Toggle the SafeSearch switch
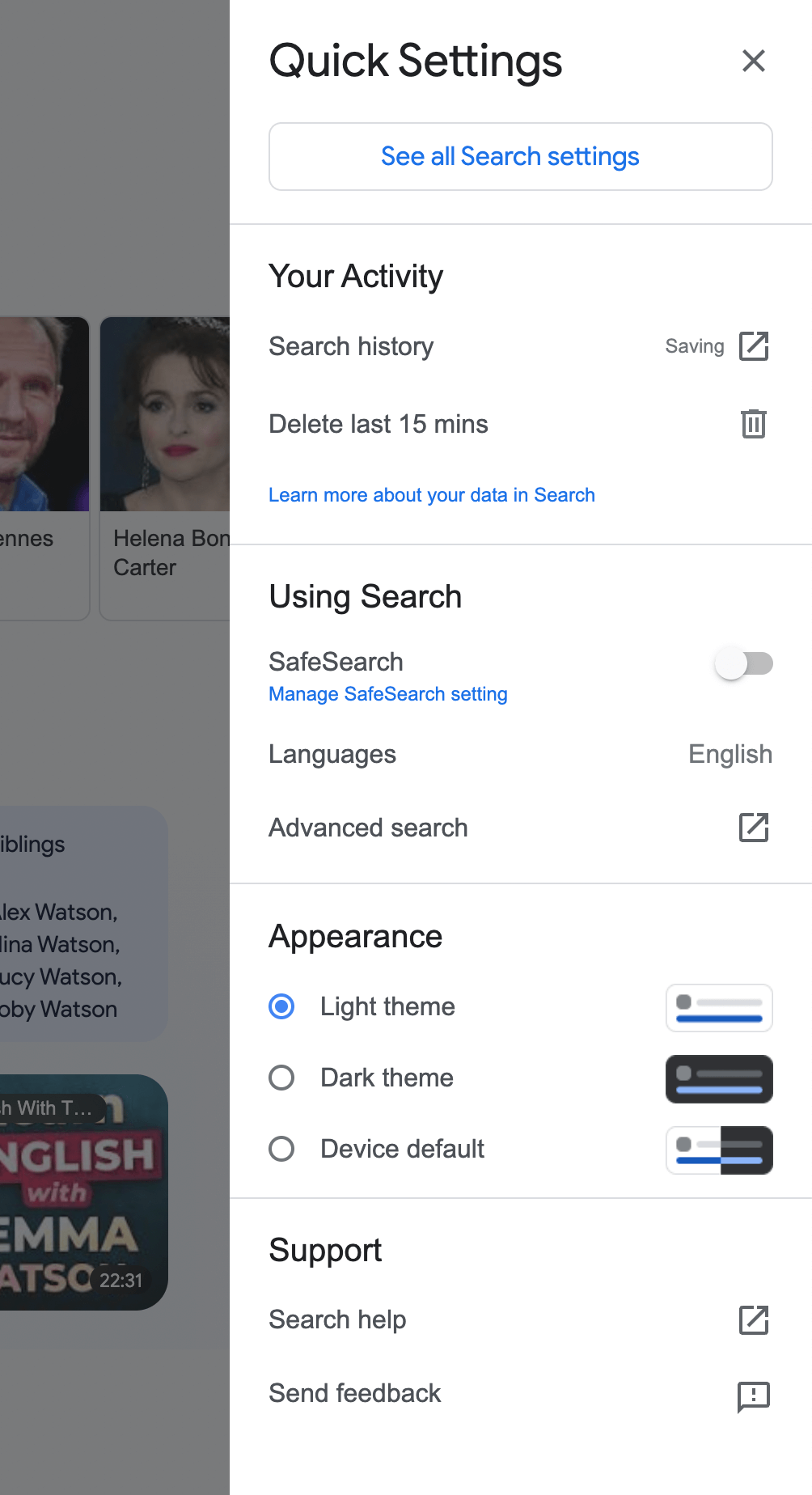 point(743,664)
